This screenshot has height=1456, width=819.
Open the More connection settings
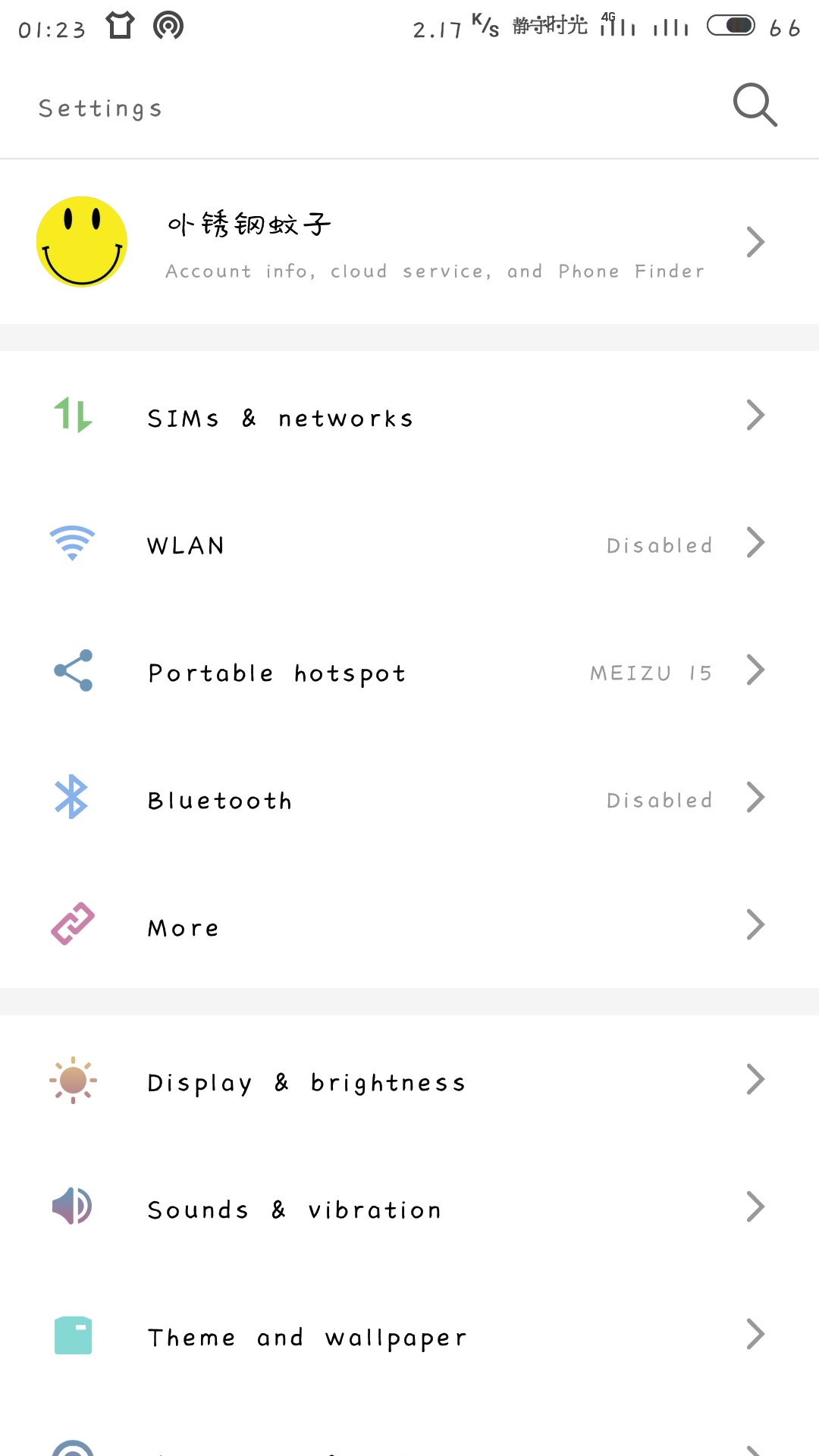pyautogui.click(x=409, y=925)
